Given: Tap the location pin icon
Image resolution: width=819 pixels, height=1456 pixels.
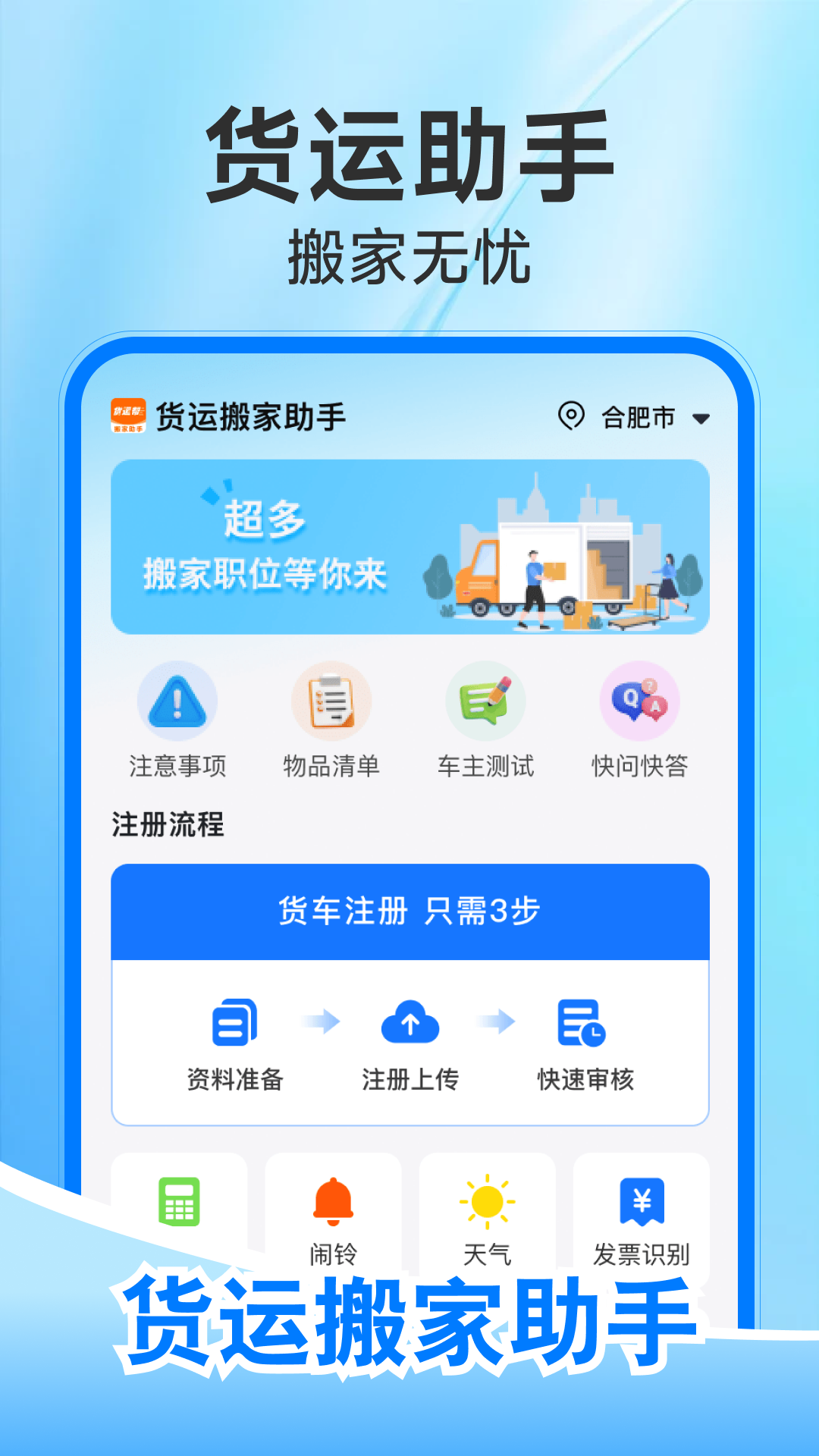Looking at the screenshot, I should (x=571, y=415).
